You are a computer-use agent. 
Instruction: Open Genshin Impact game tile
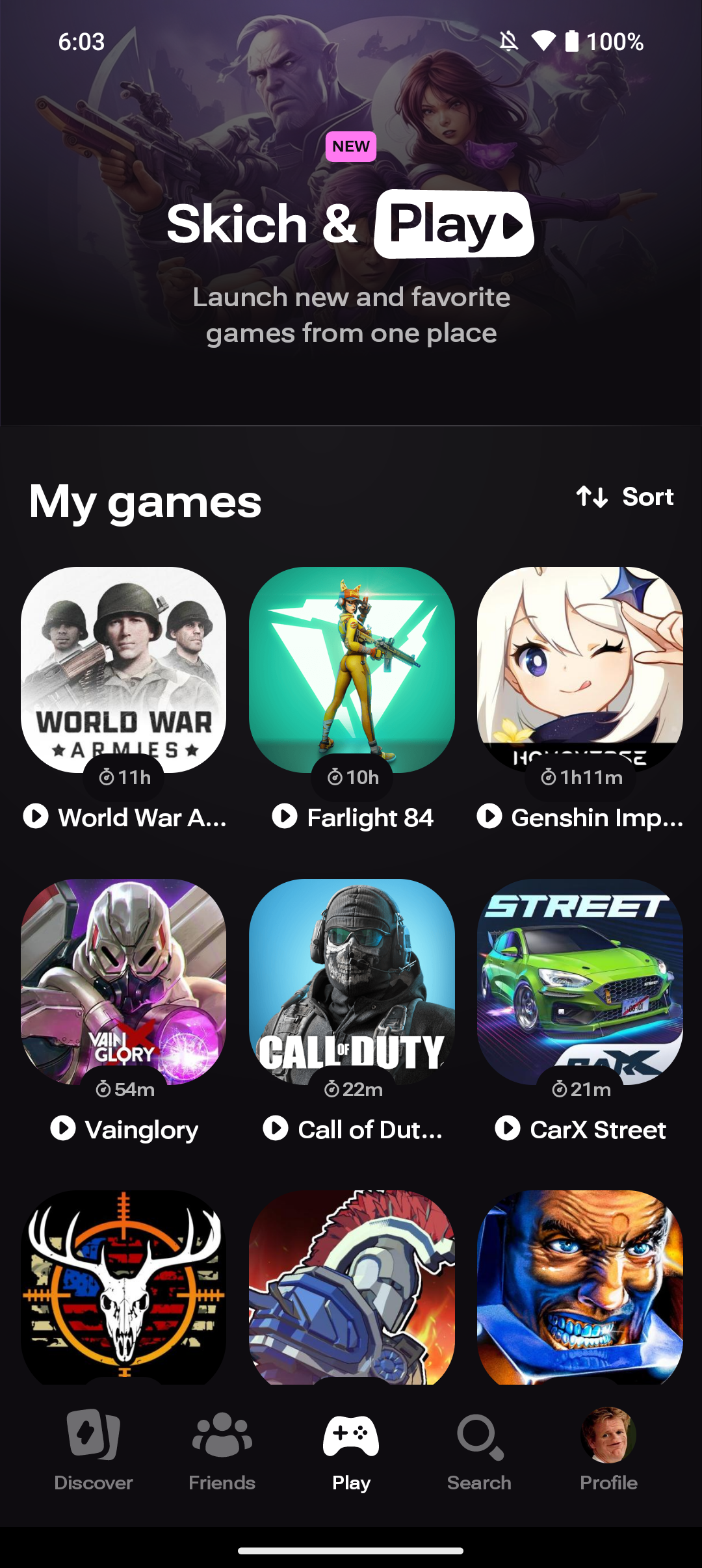point(580,670)
